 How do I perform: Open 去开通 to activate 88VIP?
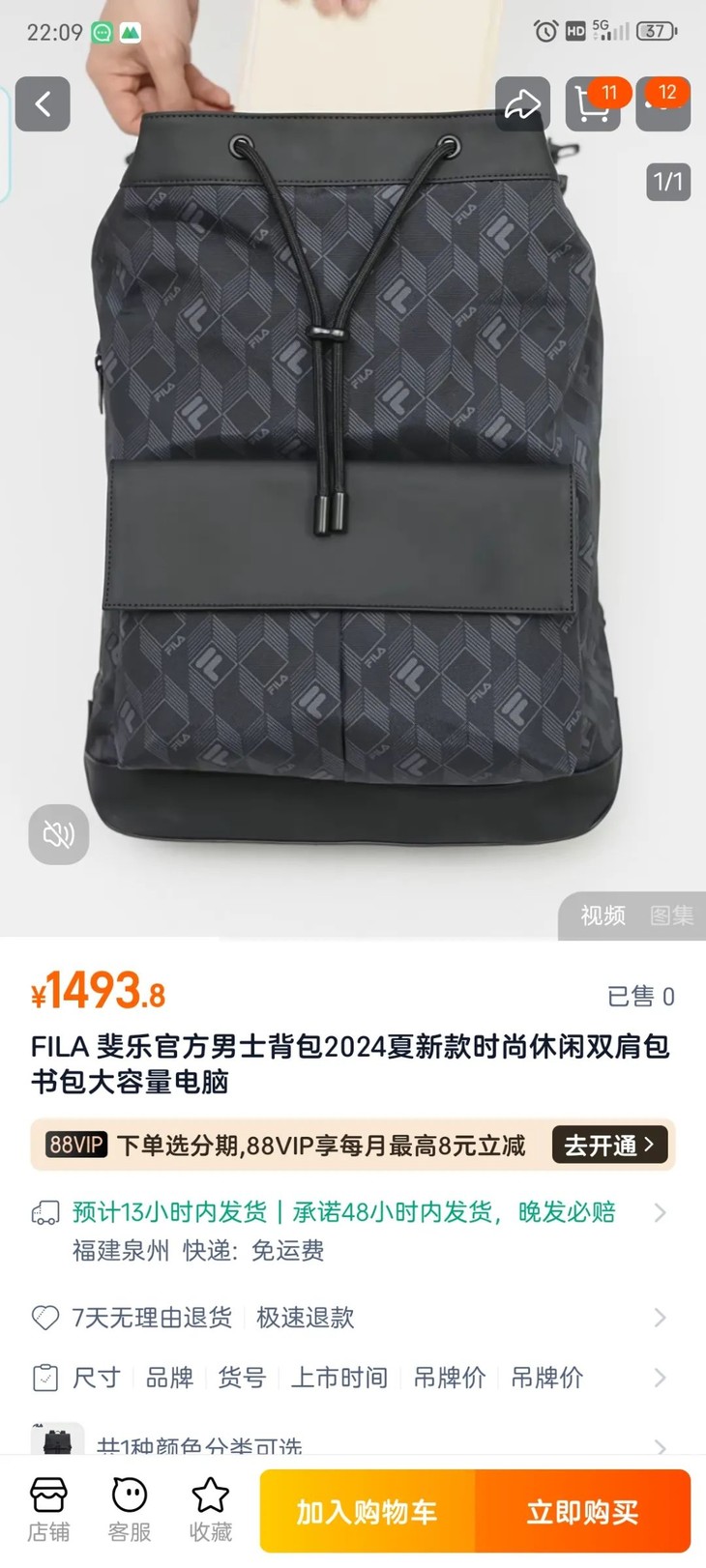coord(608,1146)
